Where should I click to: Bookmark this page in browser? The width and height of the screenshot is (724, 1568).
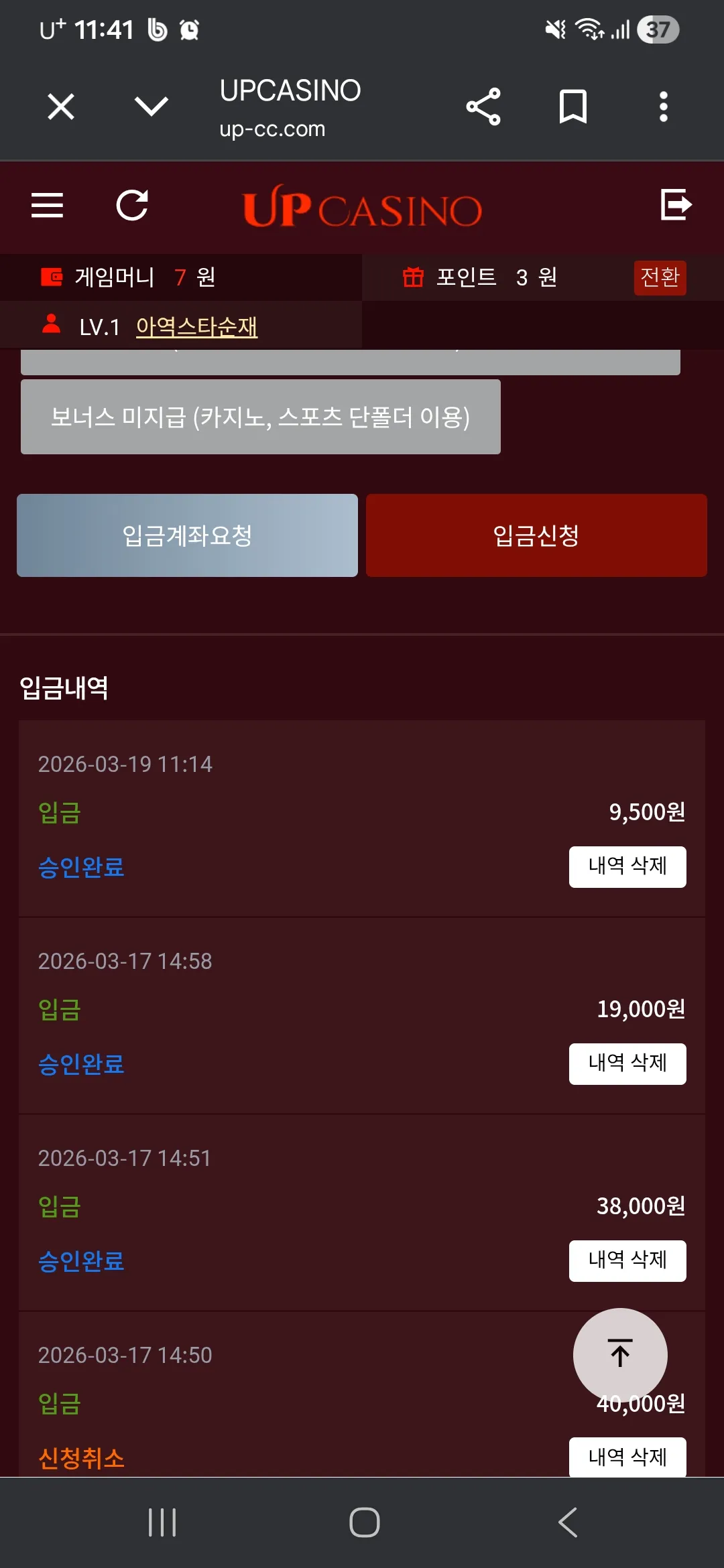click(x=573, y=107)
